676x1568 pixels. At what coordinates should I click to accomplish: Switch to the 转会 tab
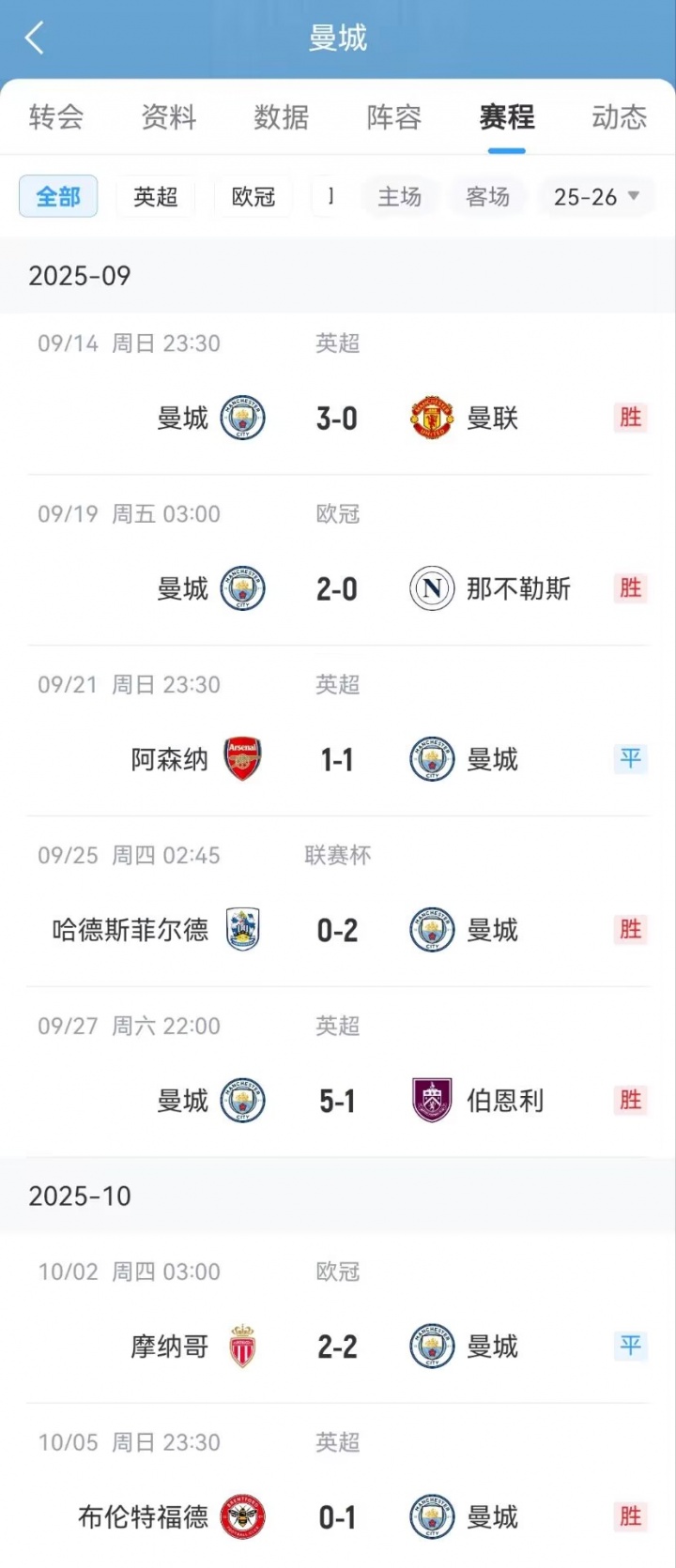56,117
